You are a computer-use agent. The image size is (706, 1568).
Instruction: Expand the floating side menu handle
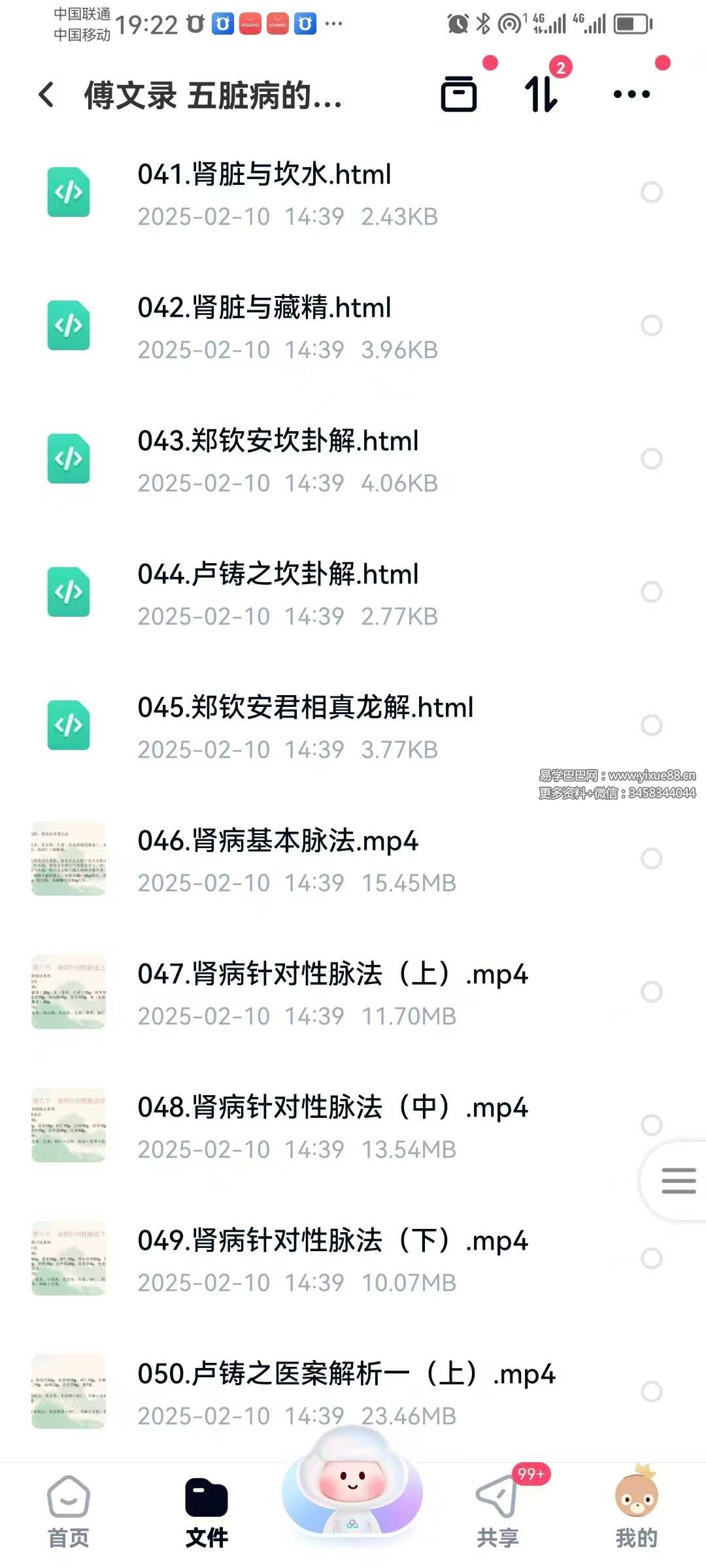(678, 1181)
